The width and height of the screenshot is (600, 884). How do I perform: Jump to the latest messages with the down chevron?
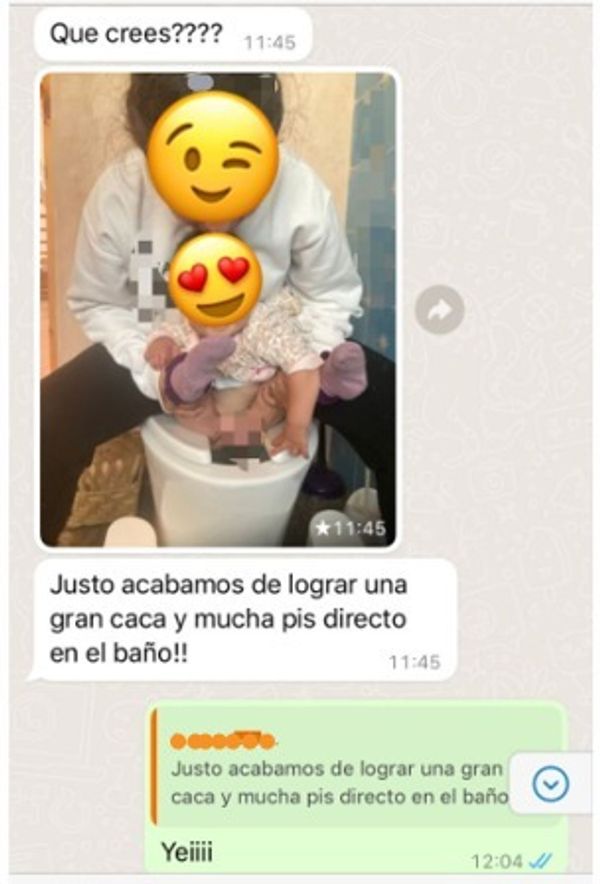click(x=550, y=784)
